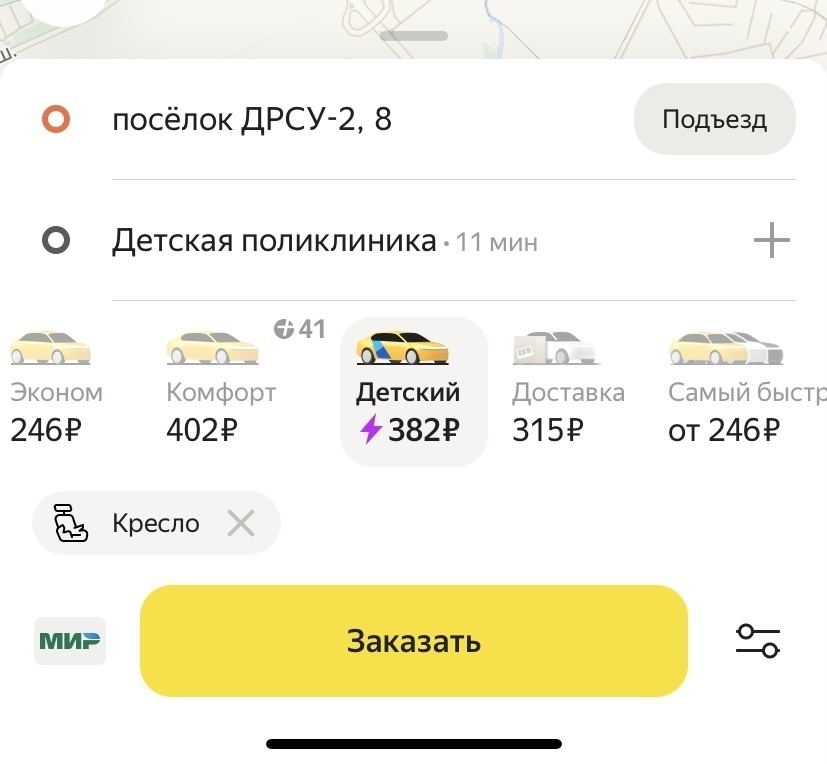This screenshot has height=764, width=827.
Task: Switch to the Доставка option
Action: [x=567, y=390]
